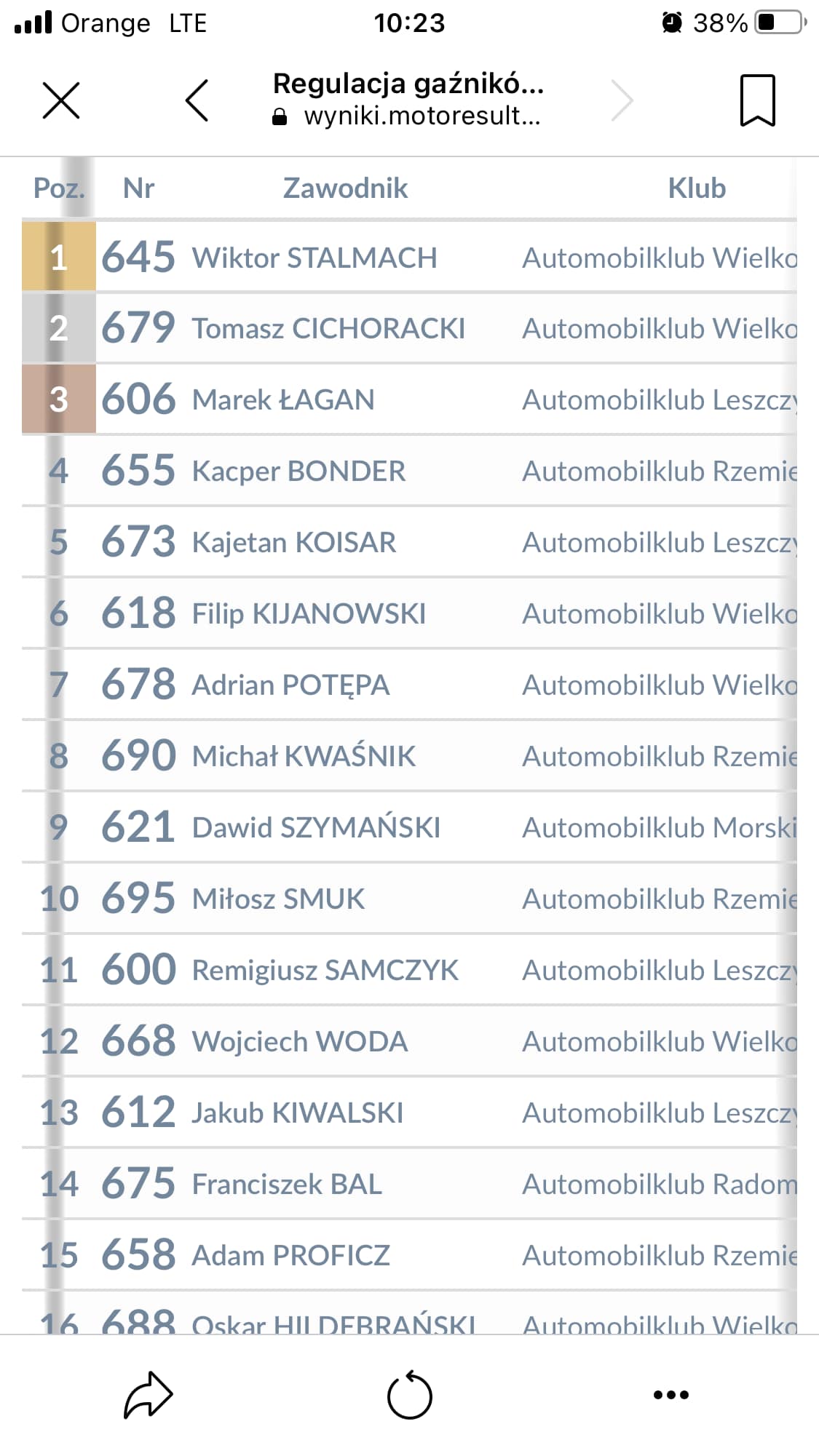Image resolution: width=819 pixels, height=1456 pixels.
Task: Share the page with the arrow icon
Action: (148, 1395)
